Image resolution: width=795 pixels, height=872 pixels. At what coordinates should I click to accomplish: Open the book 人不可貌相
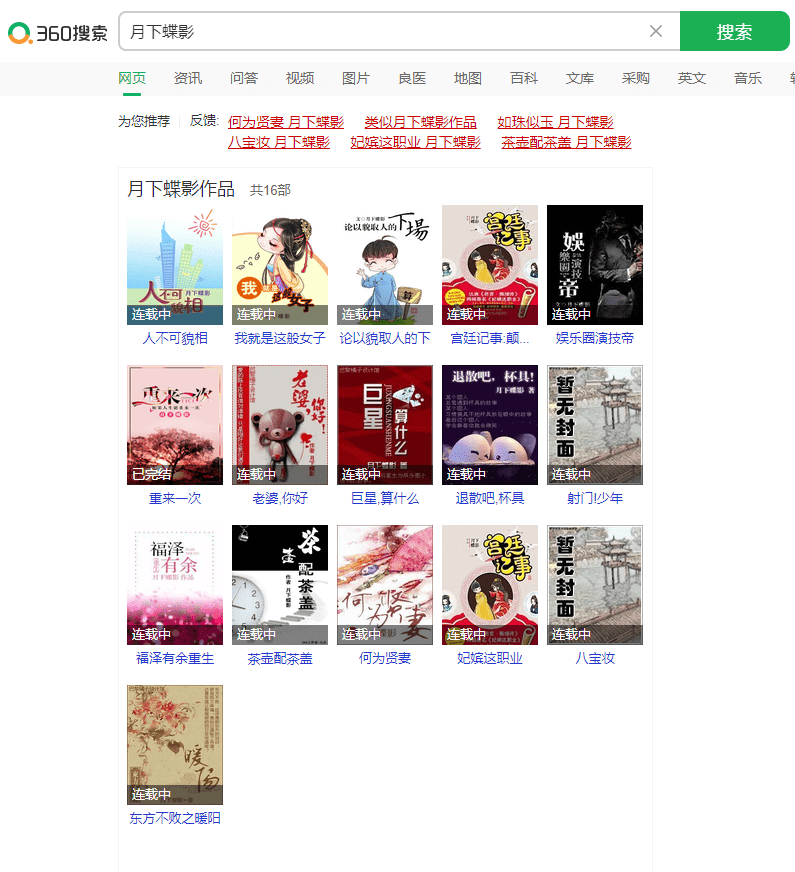coord(175,338)
